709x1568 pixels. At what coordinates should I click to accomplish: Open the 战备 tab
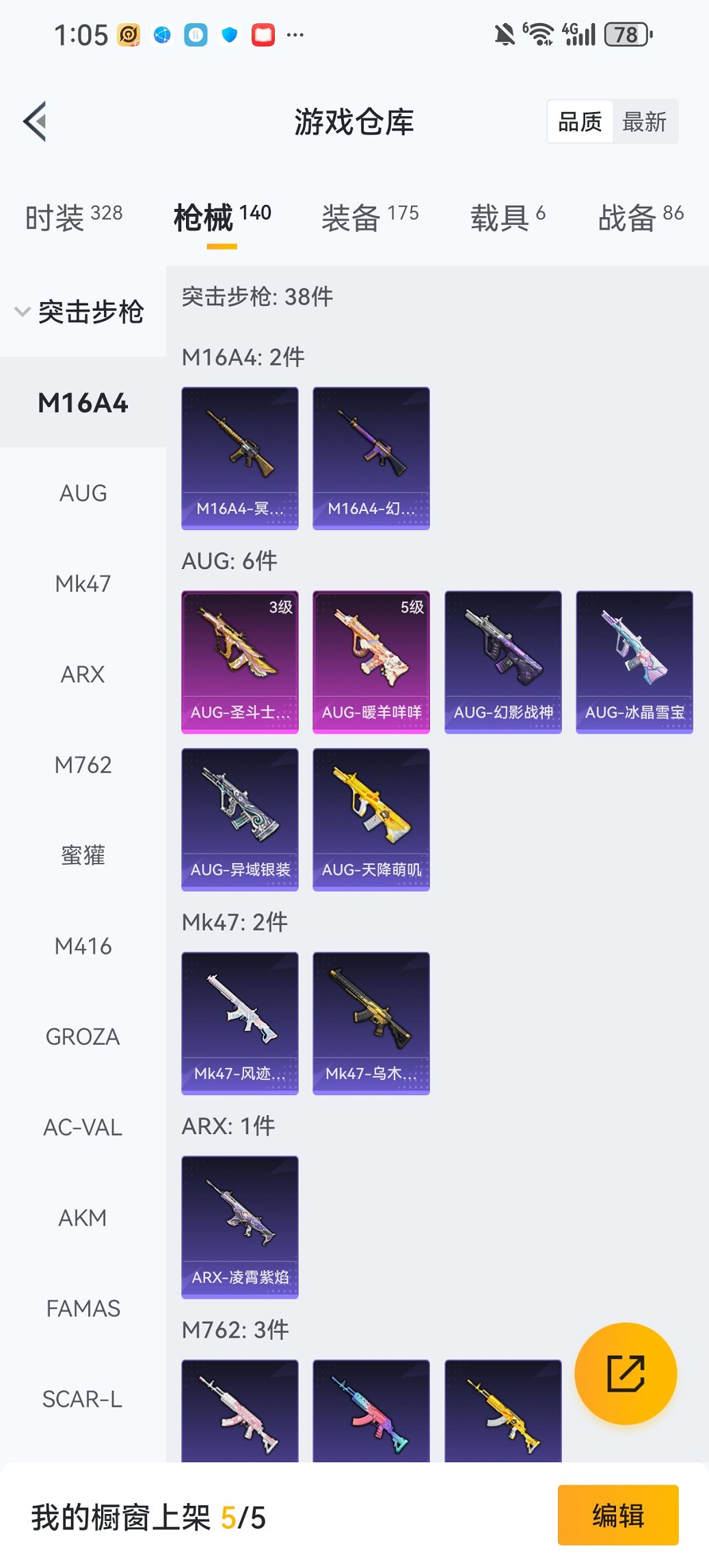(x=641, y=218)
